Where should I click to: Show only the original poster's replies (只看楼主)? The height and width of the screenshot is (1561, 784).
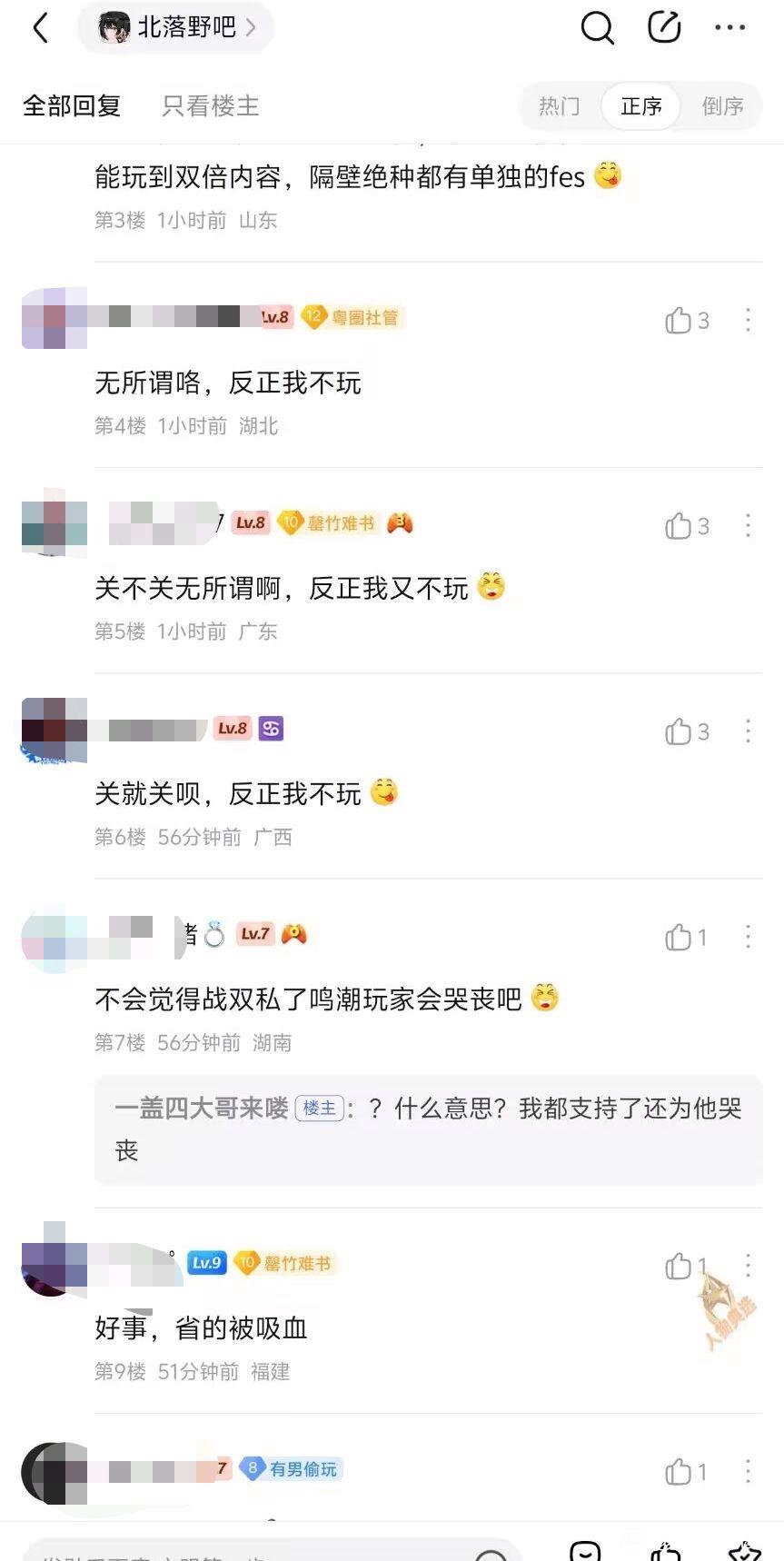click(x=210, y=106)
